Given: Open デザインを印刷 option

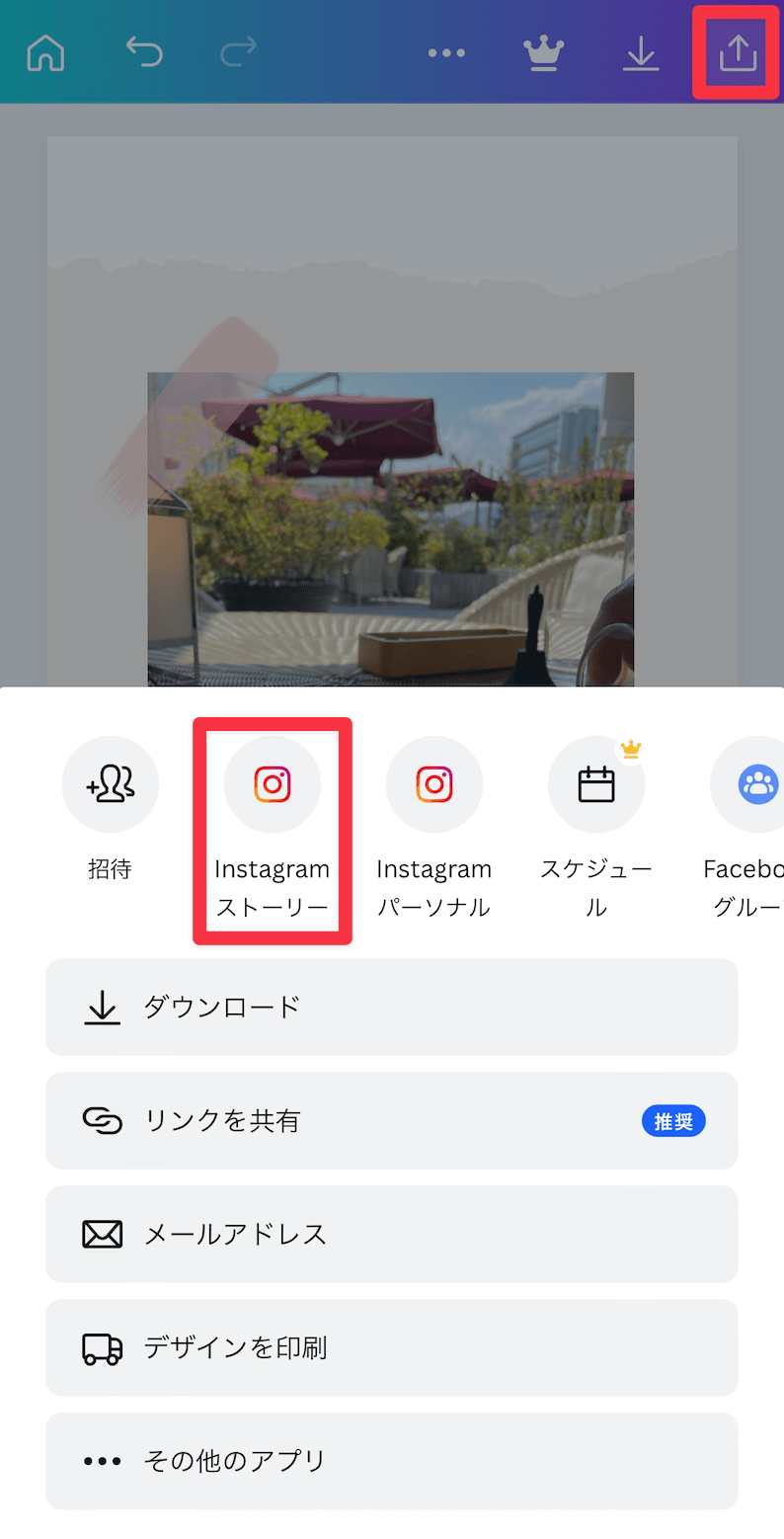Looking at the screenshot, I should click(x=392, y=1347).
